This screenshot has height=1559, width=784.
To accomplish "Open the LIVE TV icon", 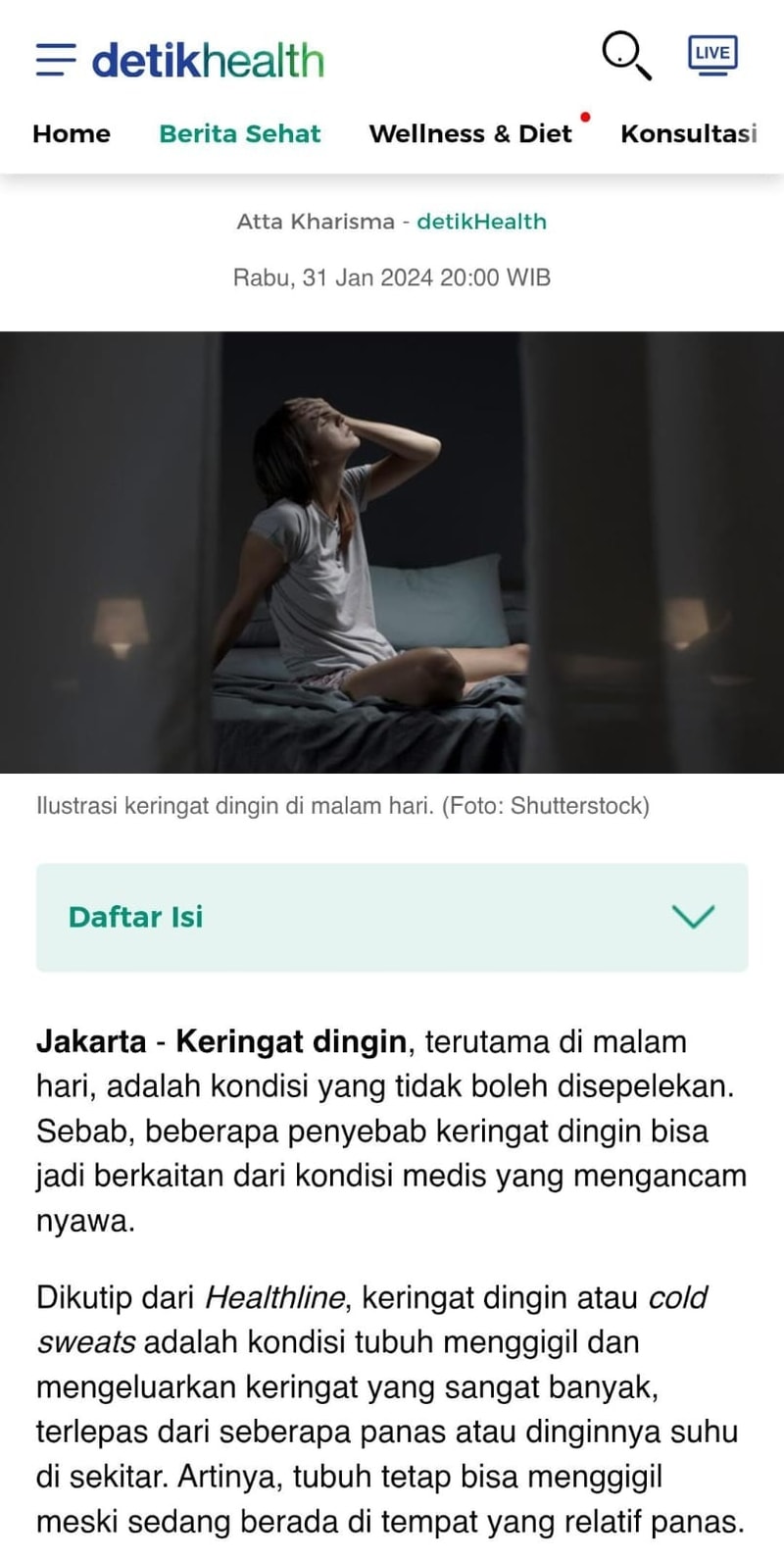I will tap(712, 55).
